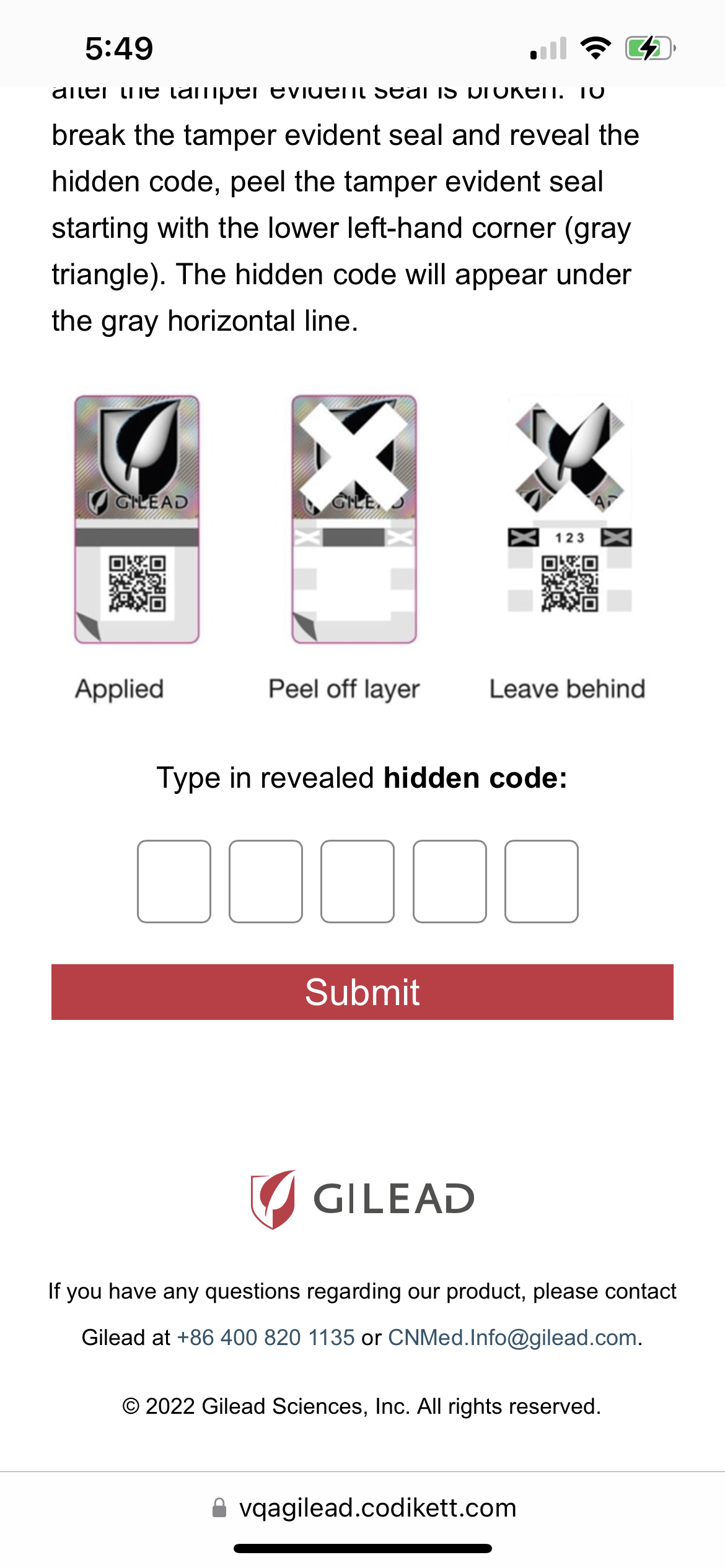
Task: Tap the first hidden code box
Action: click(174, 881)
